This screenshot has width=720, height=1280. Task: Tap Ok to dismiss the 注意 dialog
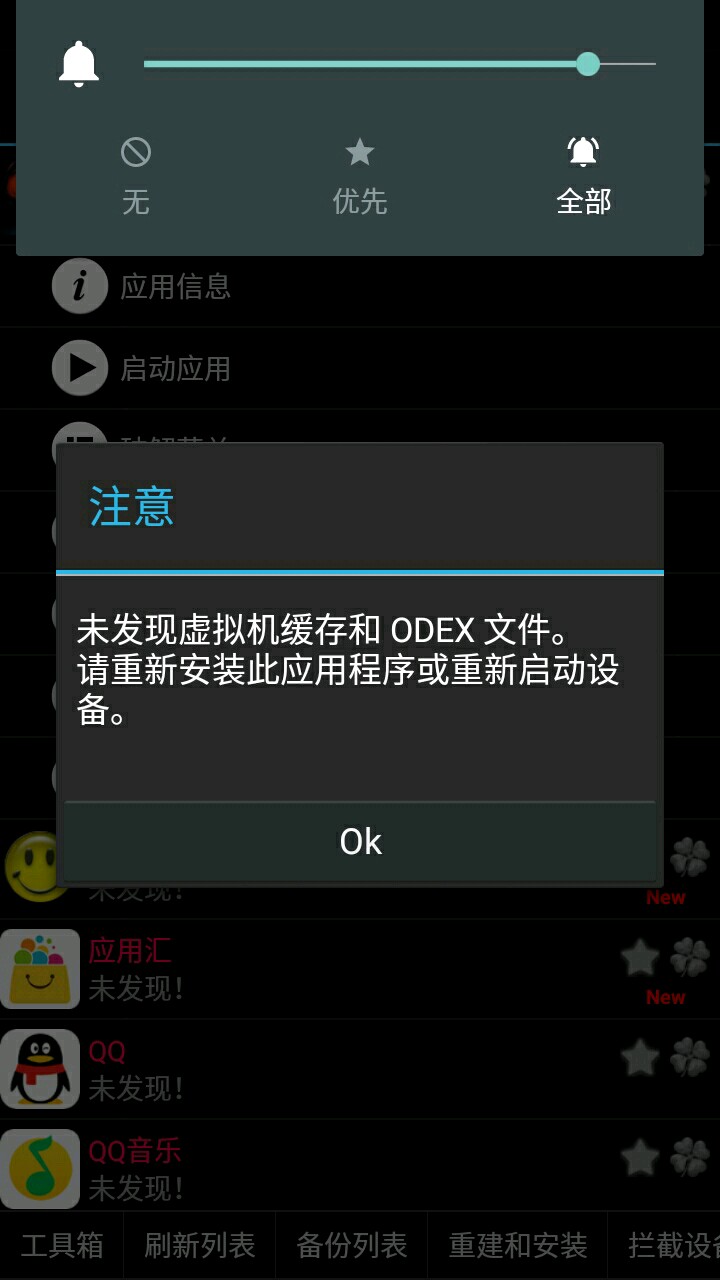point(360,842)
